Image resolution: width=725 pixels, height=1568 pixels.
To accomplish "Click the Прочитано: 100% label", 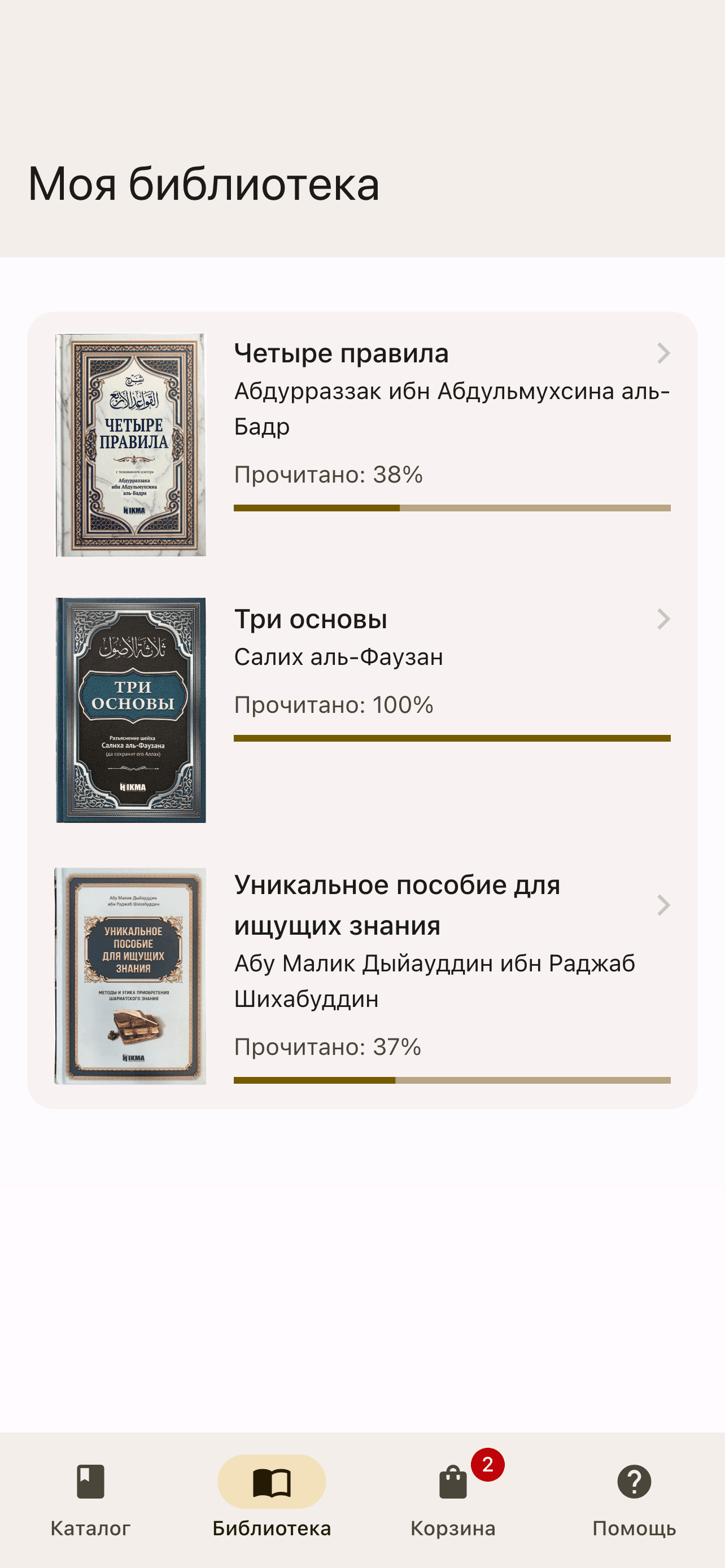I will (x=333, y=706).
